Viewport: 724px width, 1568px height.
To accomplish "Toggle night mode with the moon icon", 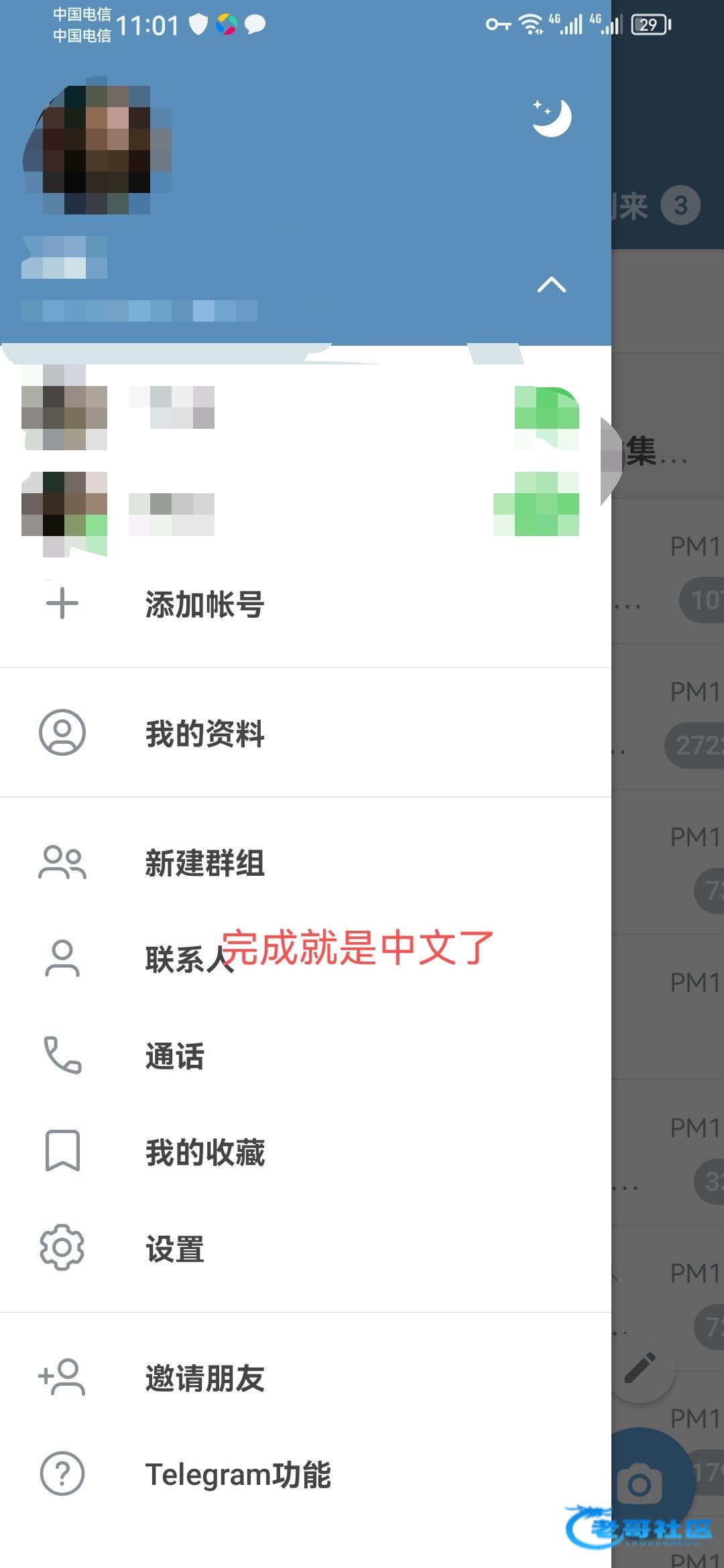I will pyautogui.click(x=551, y=117).
